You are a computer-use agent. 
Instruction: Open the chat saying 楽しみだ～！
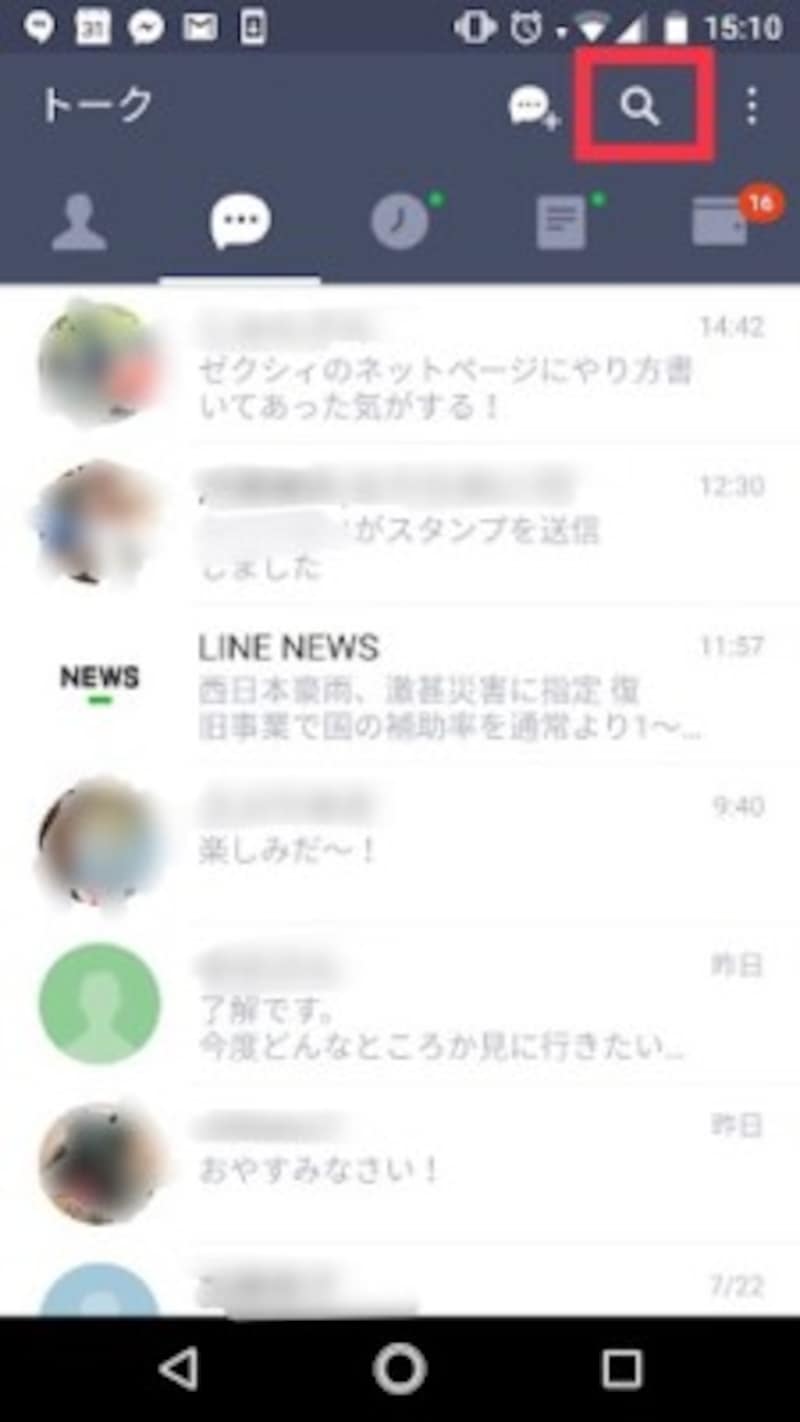(430, 830)
